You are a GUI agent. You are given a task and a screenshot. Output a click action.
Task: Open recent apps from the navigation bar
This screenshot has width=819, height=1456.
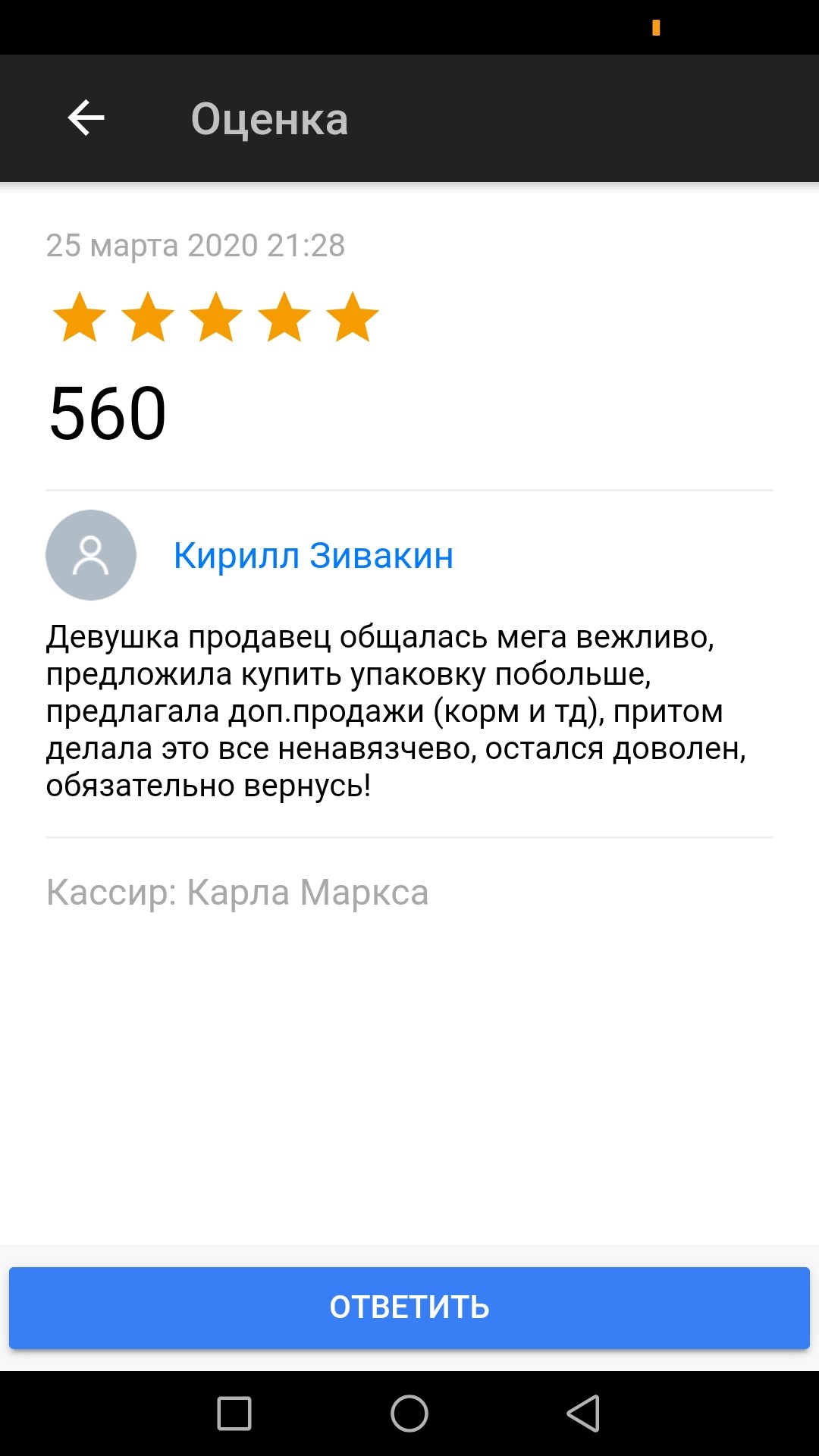click(x=234, y=1414)
